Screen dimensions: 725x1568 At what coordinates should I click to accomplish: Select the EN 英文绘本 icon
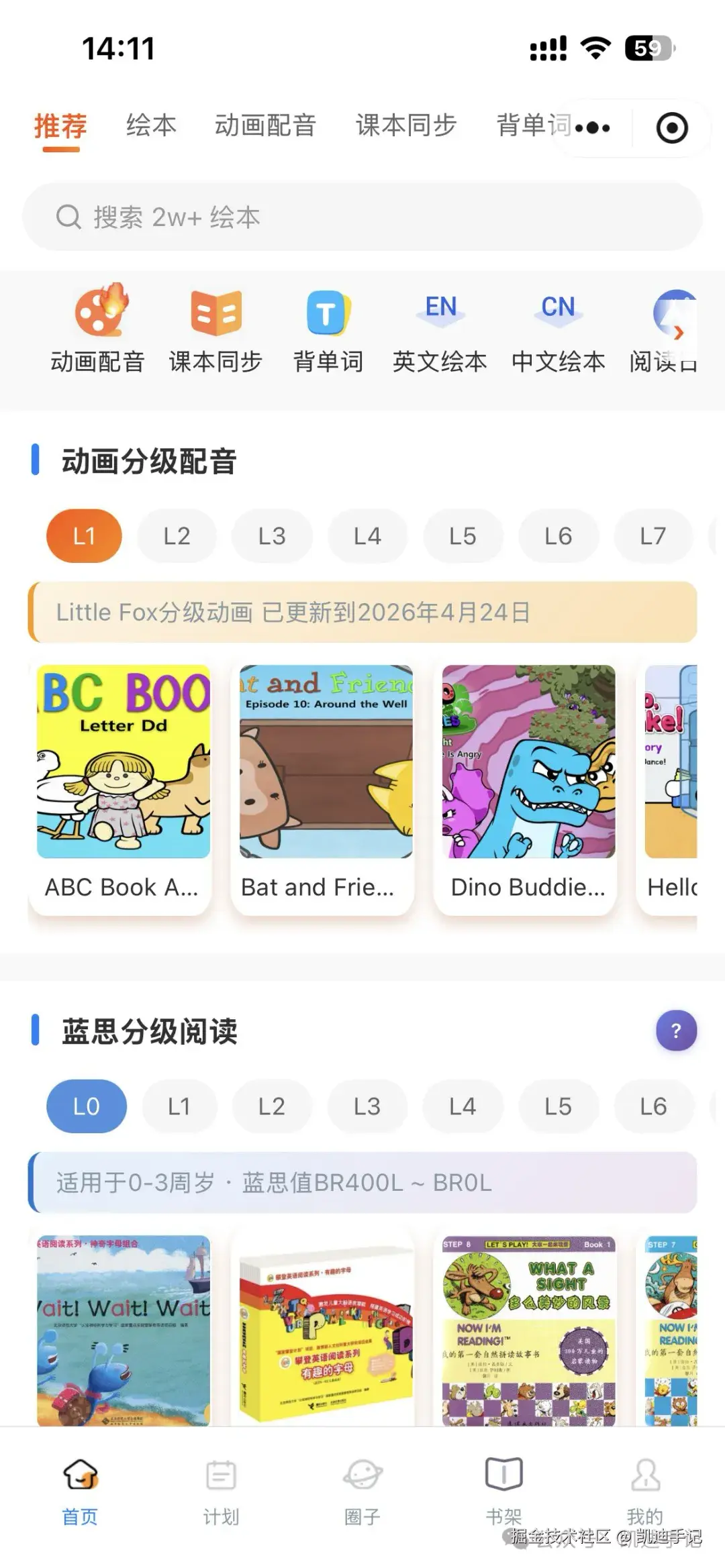coord(440,329)
